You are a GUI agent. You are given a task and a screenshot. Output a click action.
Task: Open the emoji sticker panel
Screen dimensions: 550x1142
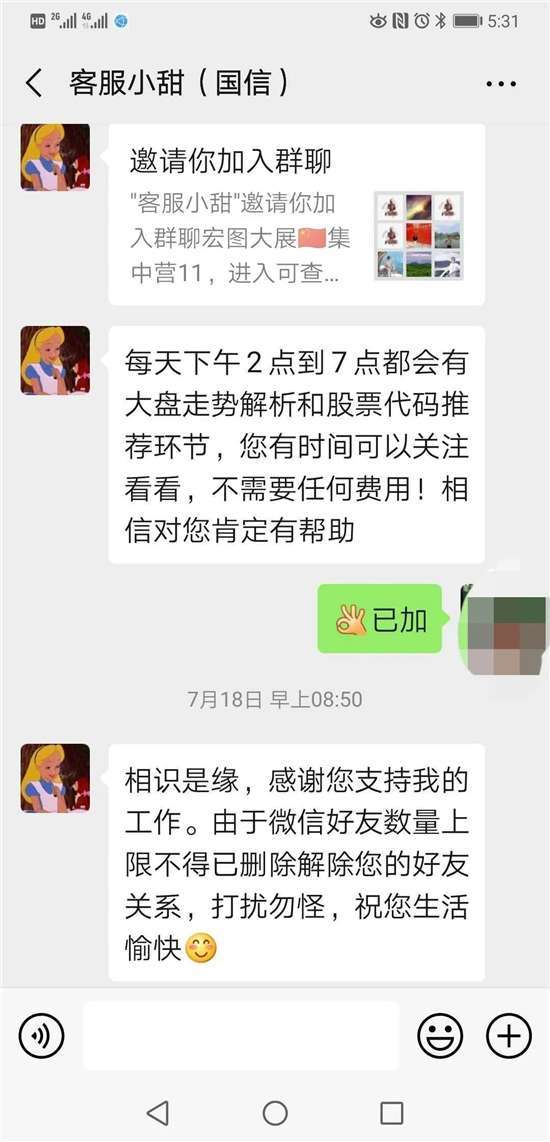point(440,1035)
